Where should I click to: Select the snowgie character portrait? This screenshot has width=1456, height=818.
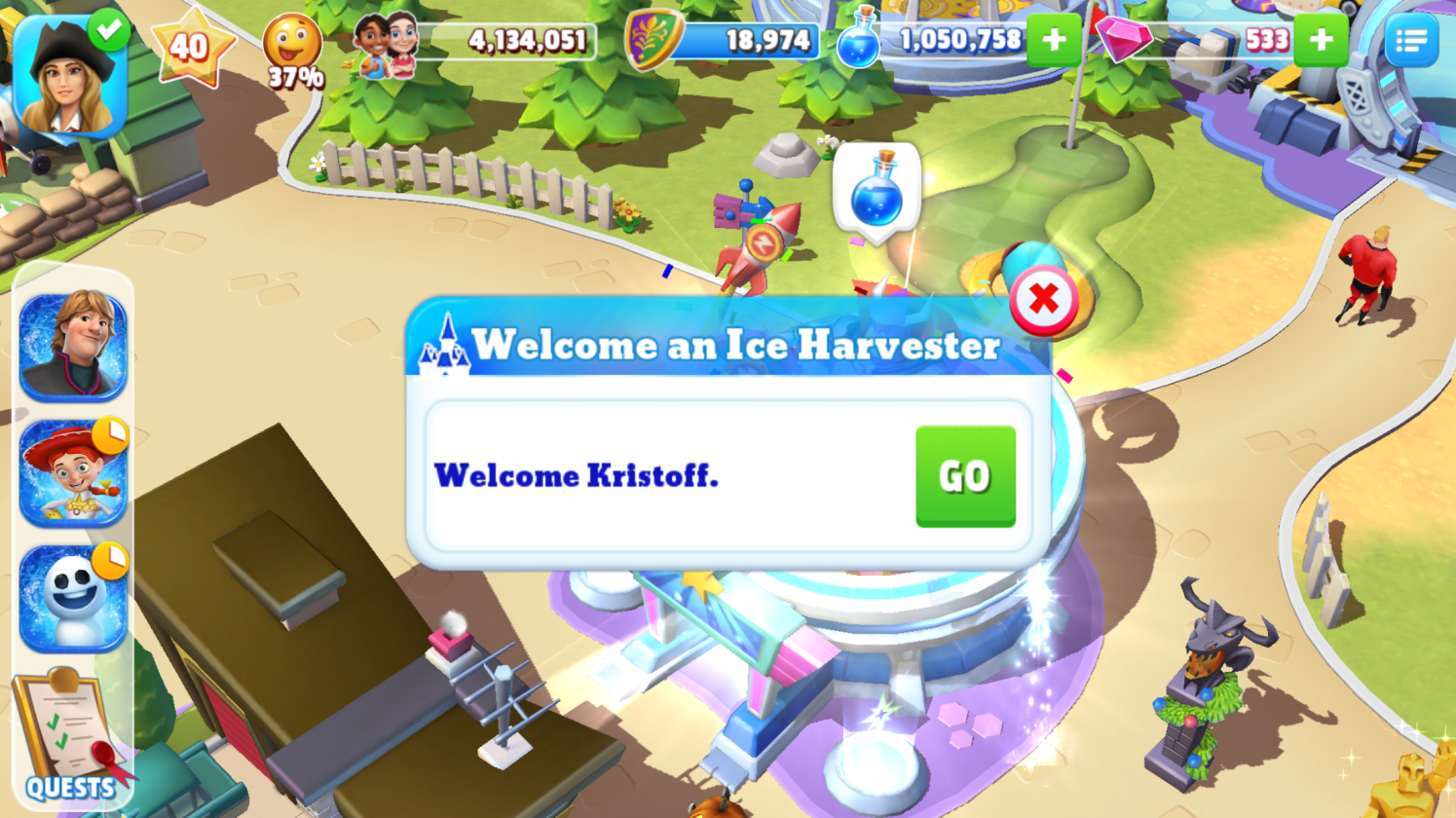pos(73,598)
